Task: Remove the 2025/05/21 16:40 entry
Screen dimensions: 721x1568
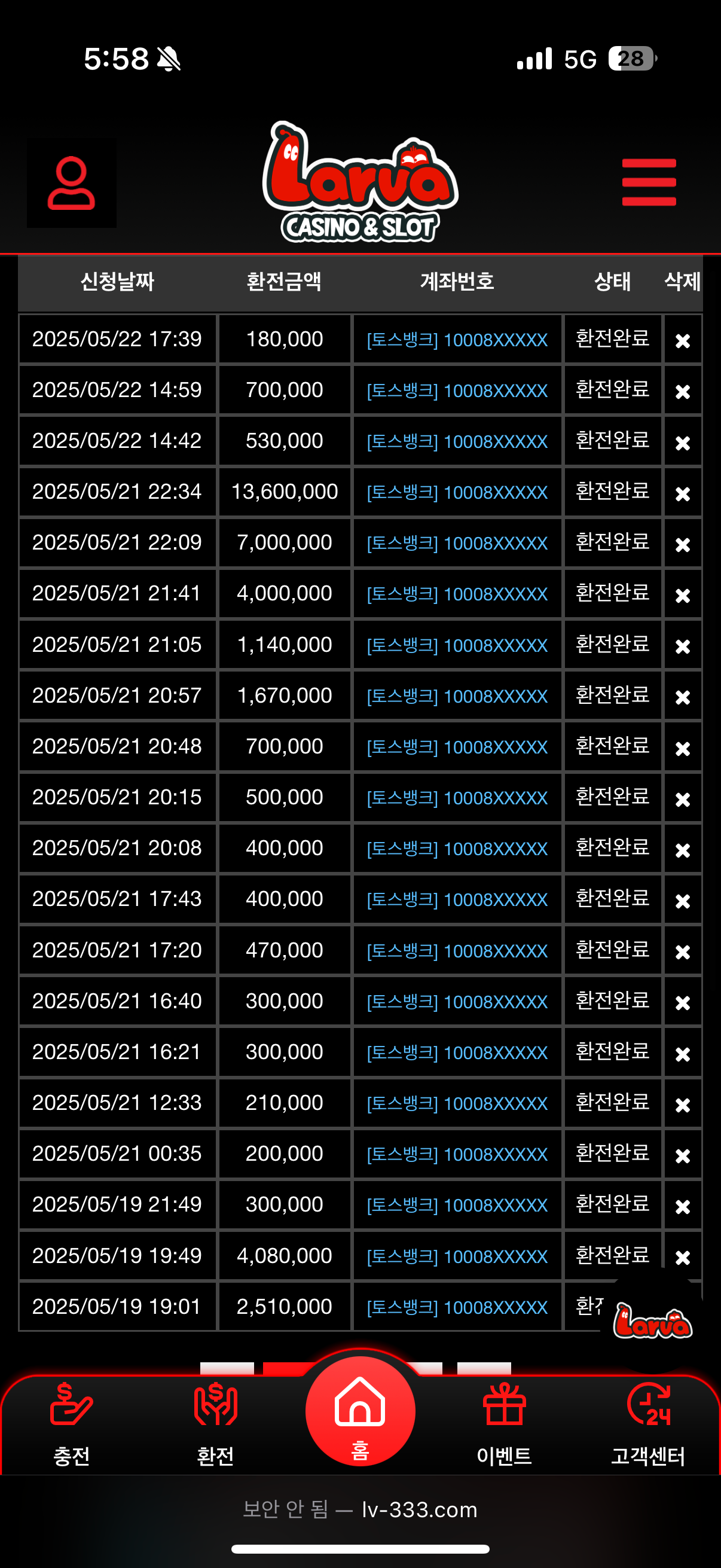Action: (x=683, y=1002)
